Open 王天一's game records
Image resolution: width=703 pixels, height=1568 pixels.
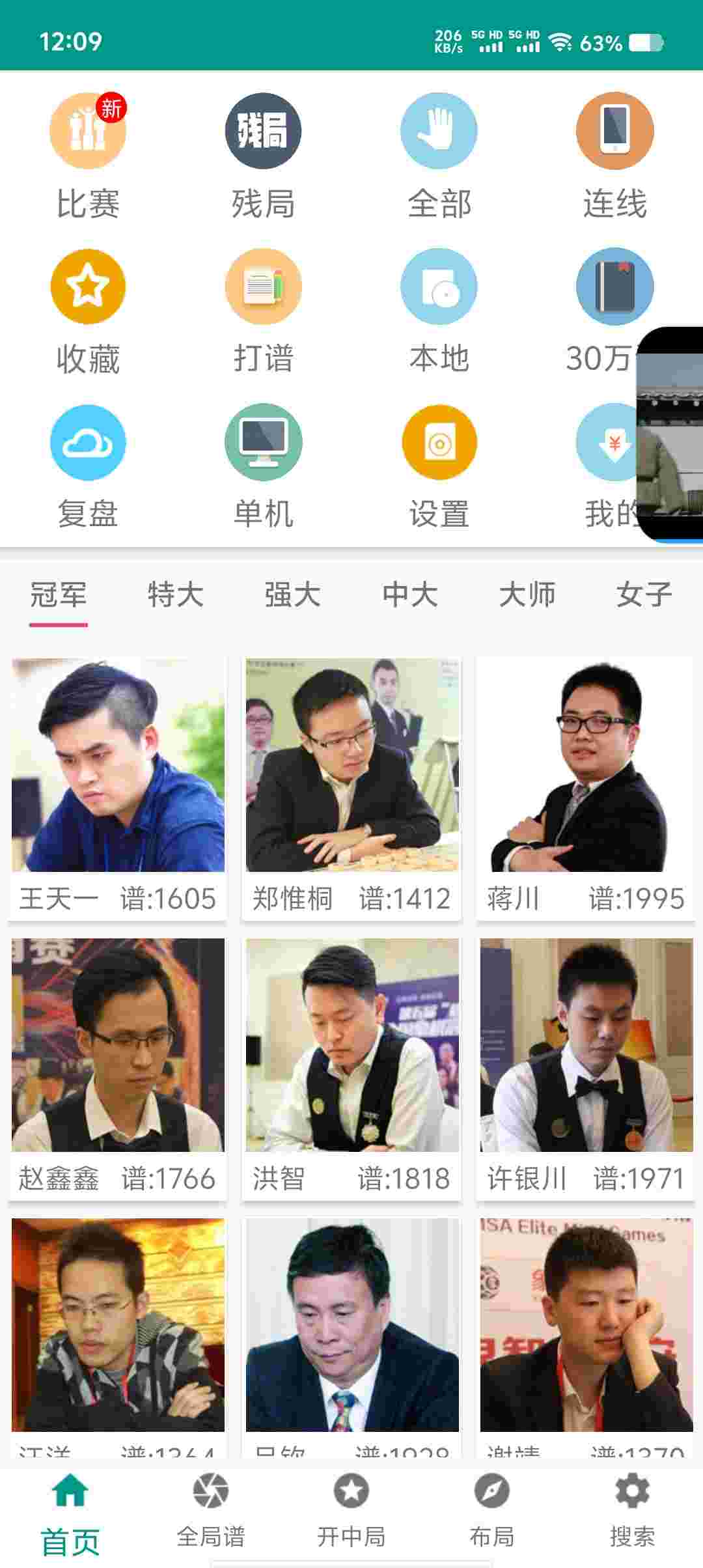(118, 788)
